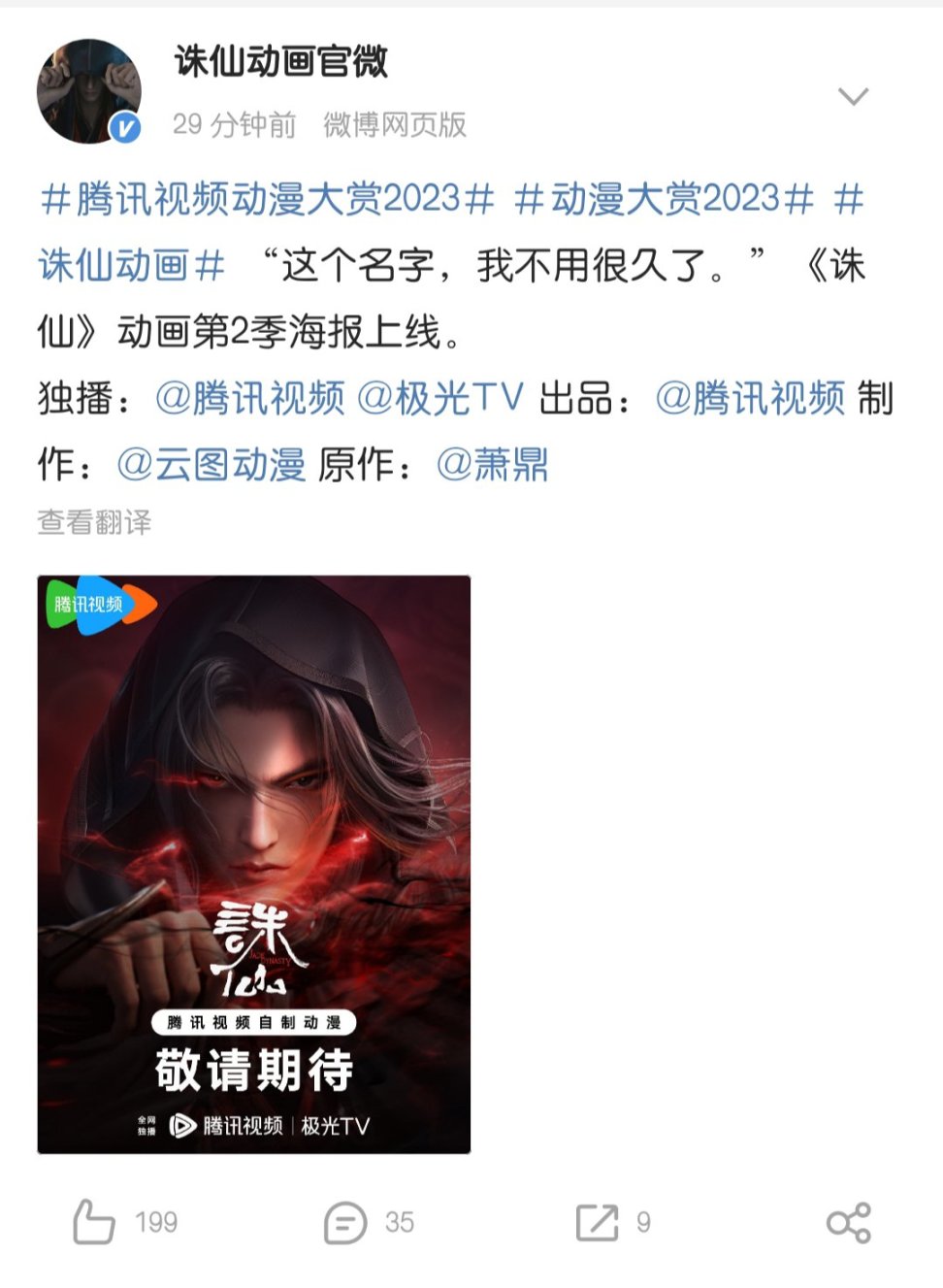Open the comments on this post
This screenshot has height=1288, width=943.
[369, 1222]
